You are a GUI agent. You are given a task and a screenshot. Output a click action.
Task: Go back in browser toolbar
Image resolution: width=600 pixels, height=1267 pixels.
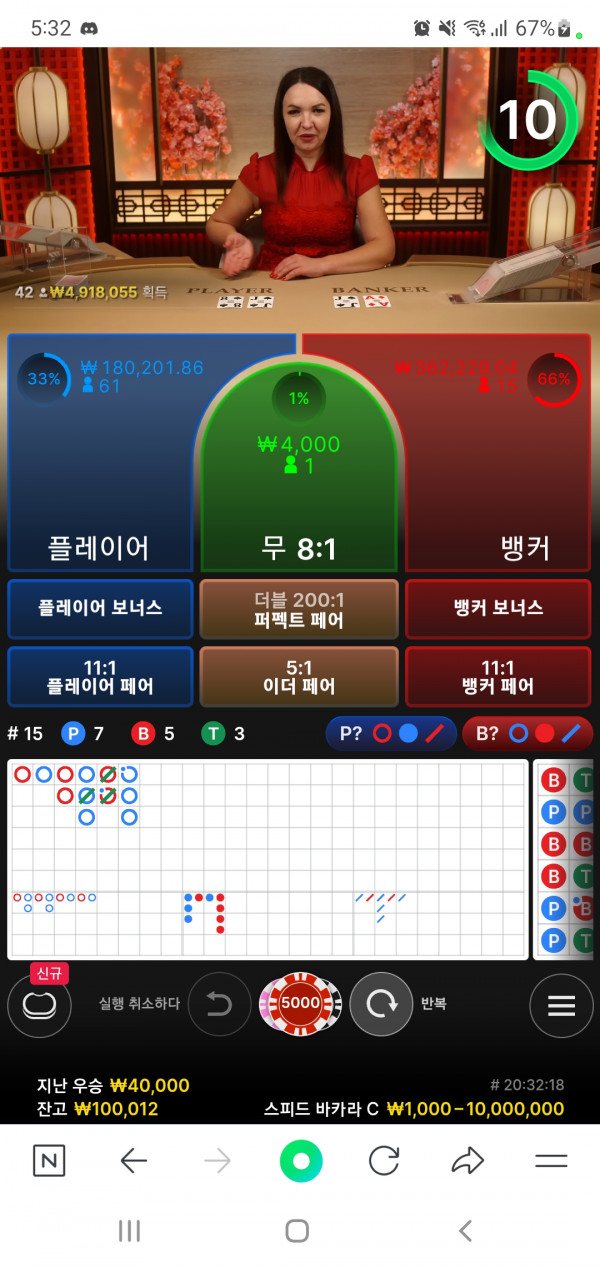(133, 1160)
